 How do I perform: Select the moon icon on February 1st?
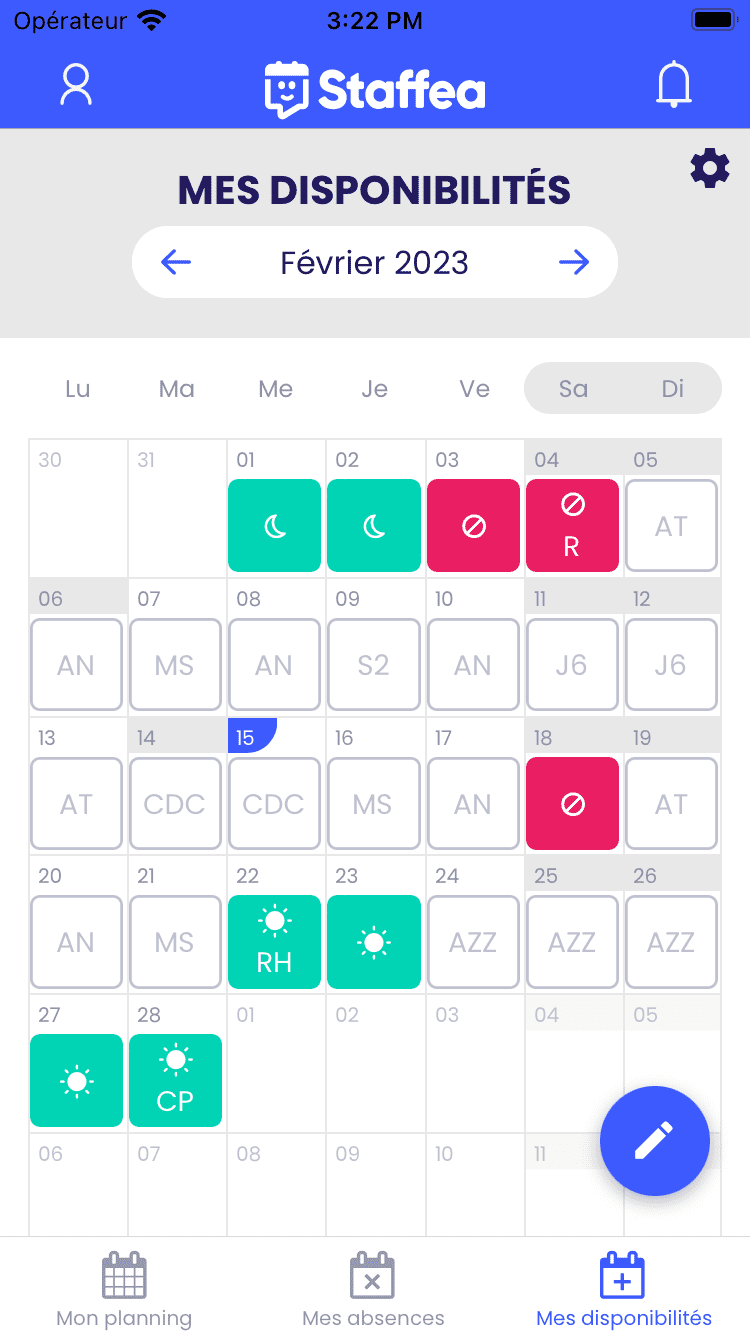[274, 525]
